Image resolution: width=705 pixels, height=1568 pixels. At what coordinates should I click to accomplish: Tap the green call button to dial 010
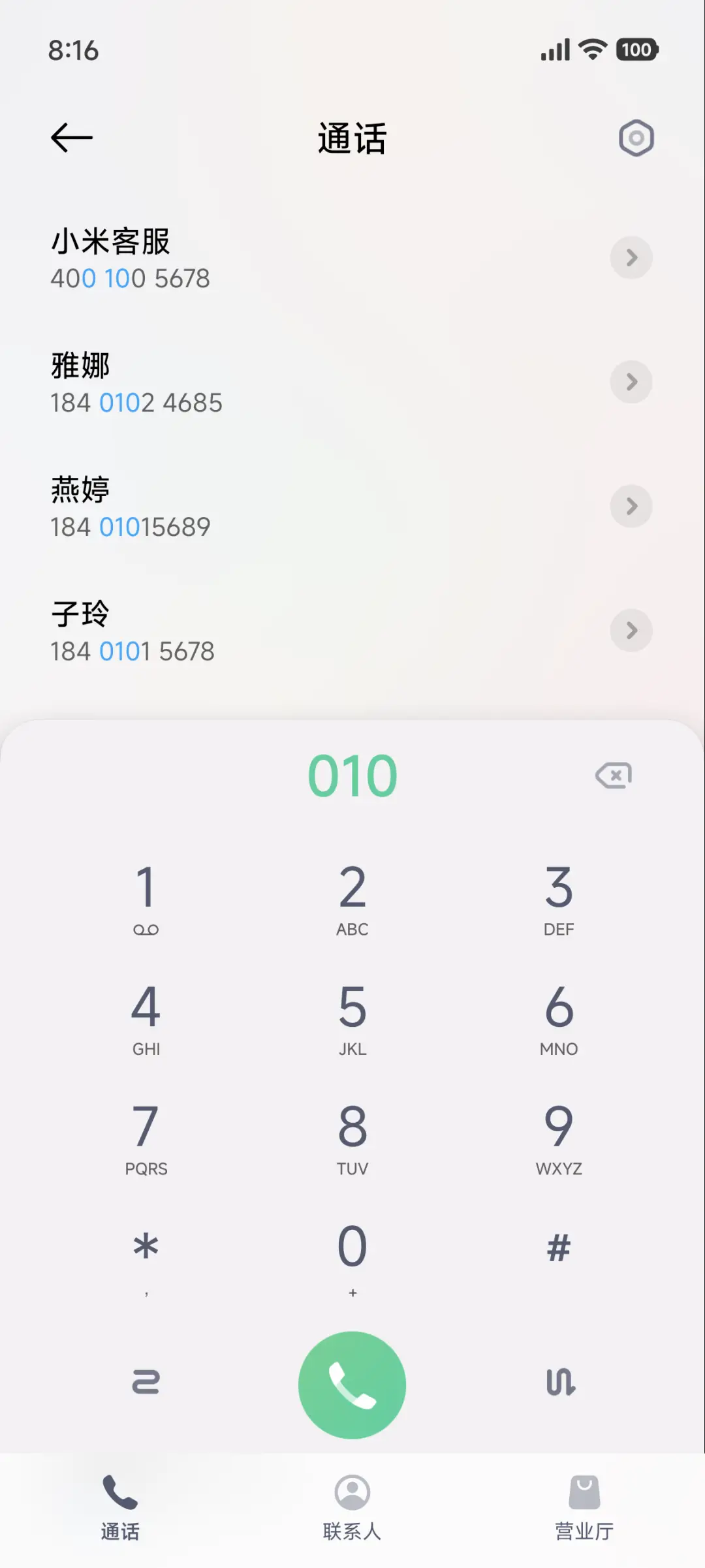click(352, 1383)
